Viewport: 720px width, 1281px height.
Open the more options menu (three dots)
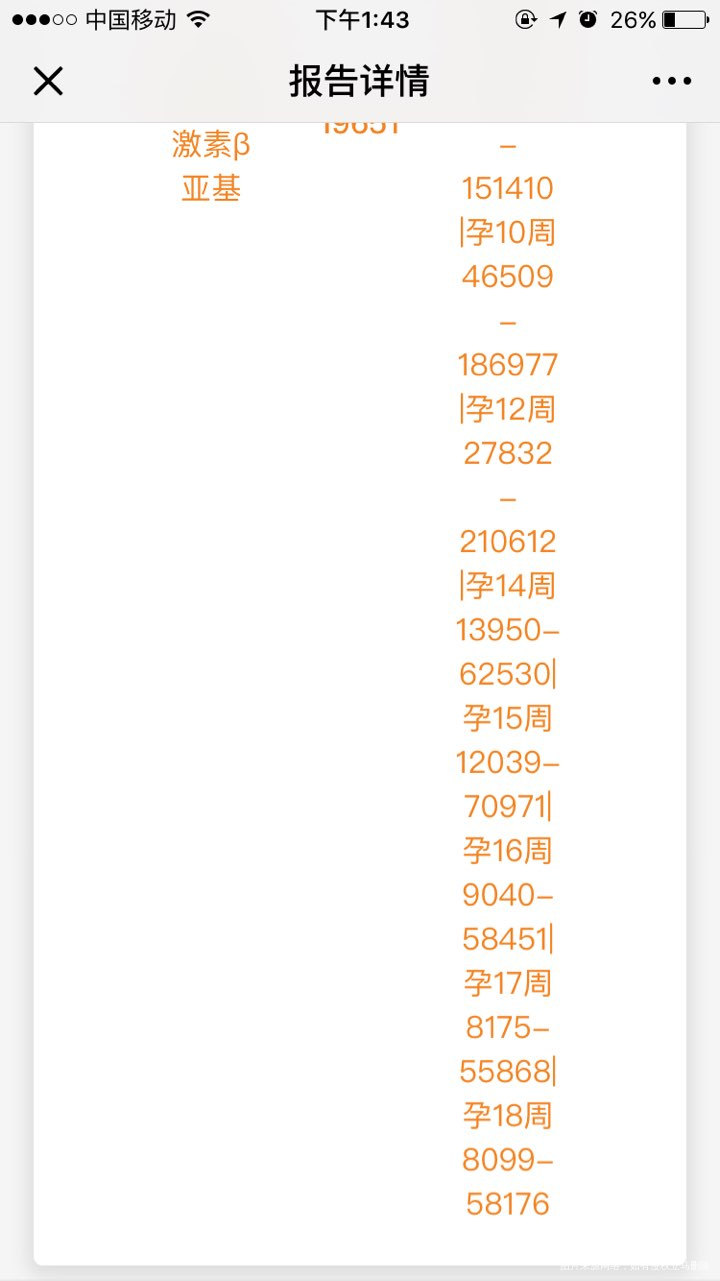(x=670, y=80)
